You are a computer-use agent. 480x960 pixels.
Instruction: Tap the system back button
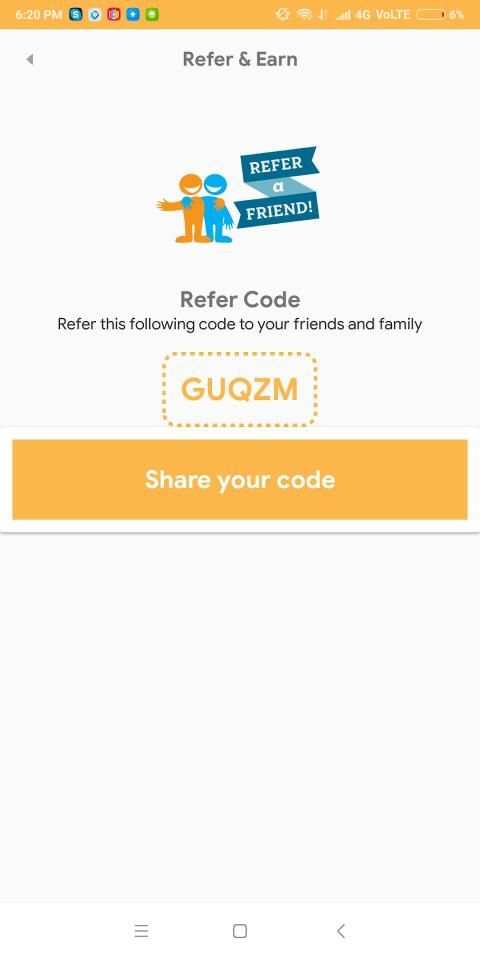pyautogui.click(x=341, y=931)
